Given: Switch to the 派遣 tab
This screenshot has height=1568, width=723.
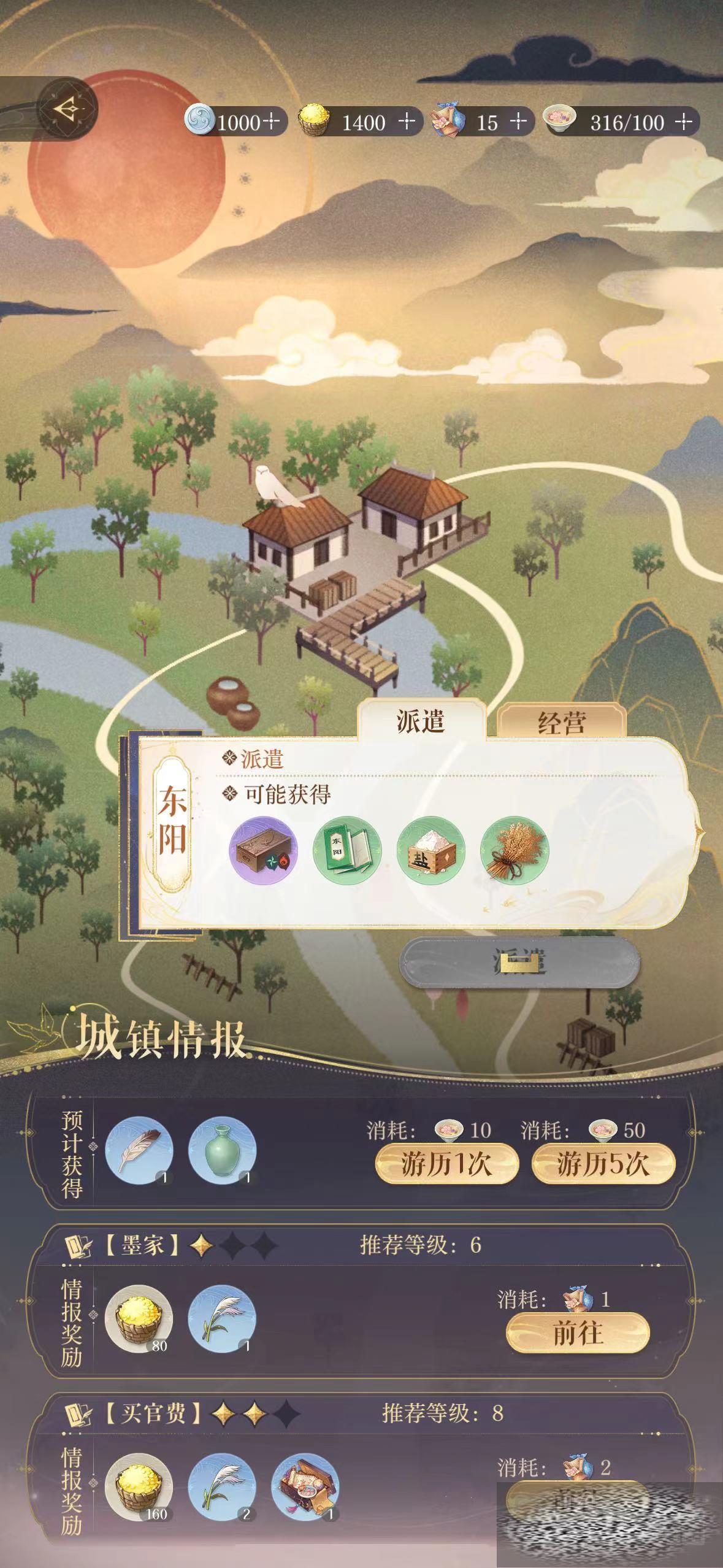Looking at the screenshot, I should pos(421,721).
